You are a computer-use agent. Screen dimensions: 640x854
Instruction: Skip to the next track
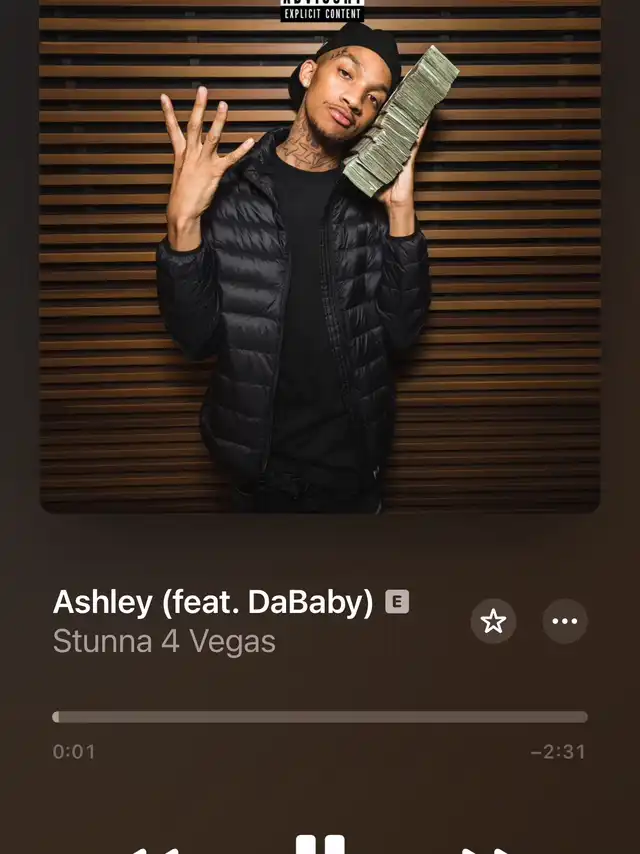(x=485, y=849)
